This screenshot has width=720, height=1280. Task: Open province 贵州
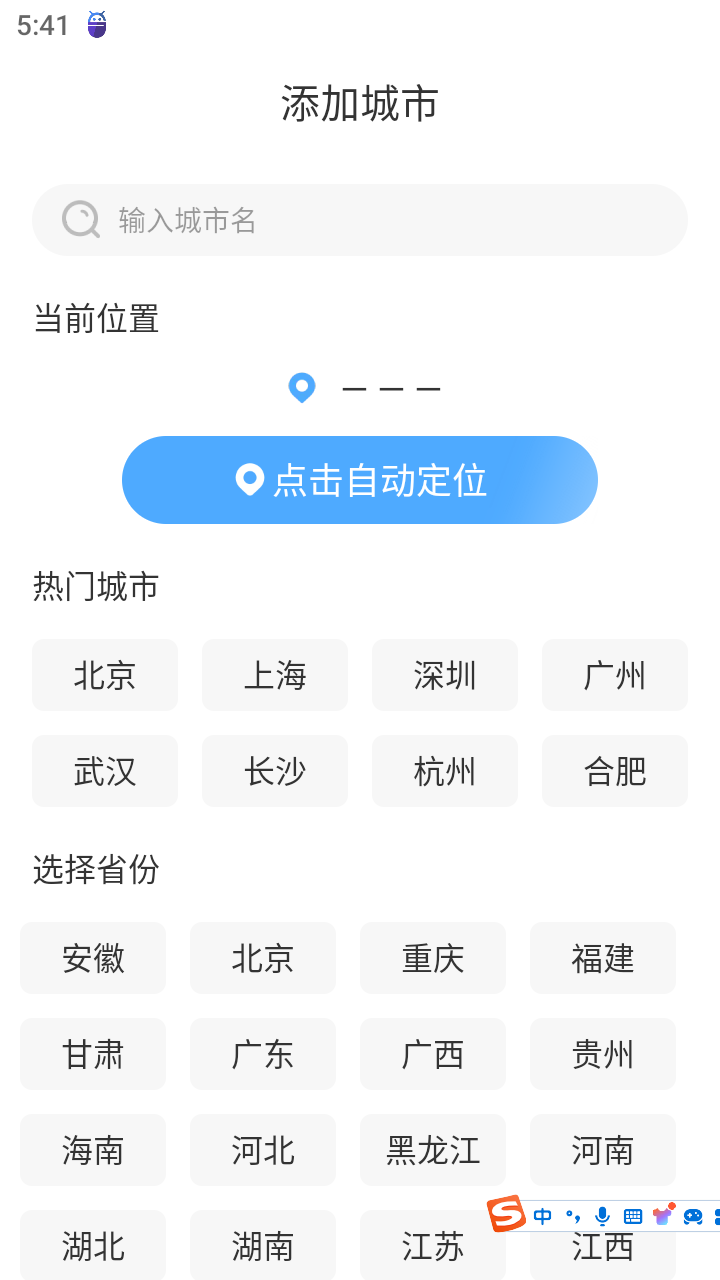pyautogui.click(x=603, y=1054)
